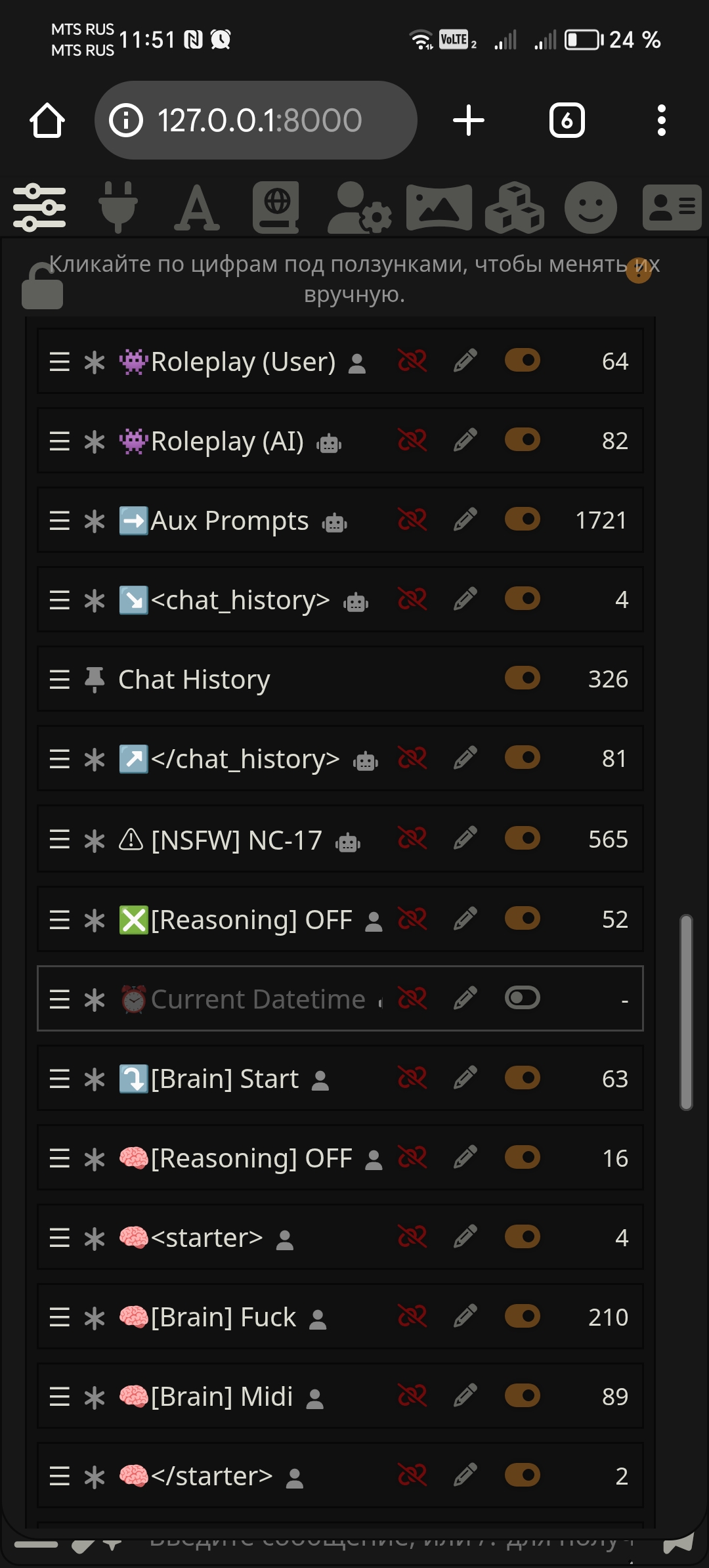This screenshot has width=709, height=1568.
Task: Edit the [Brain] Start prompt
Action: point(465,1078)
